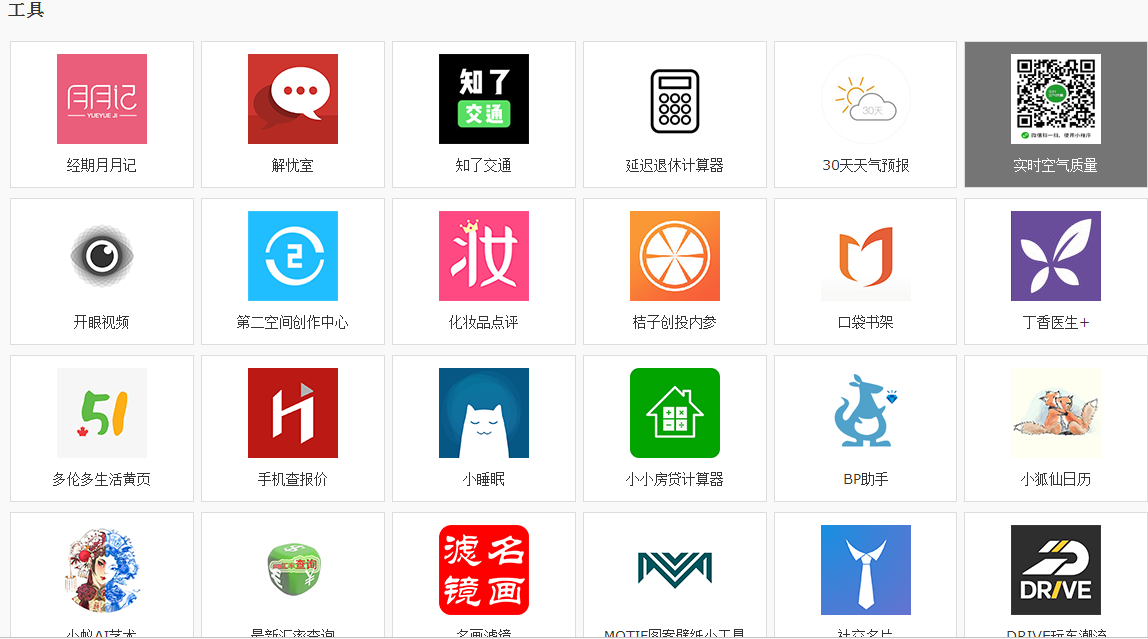Open 小小房贷计算器 card
The image size is (1148, 639).
point(675,428)
